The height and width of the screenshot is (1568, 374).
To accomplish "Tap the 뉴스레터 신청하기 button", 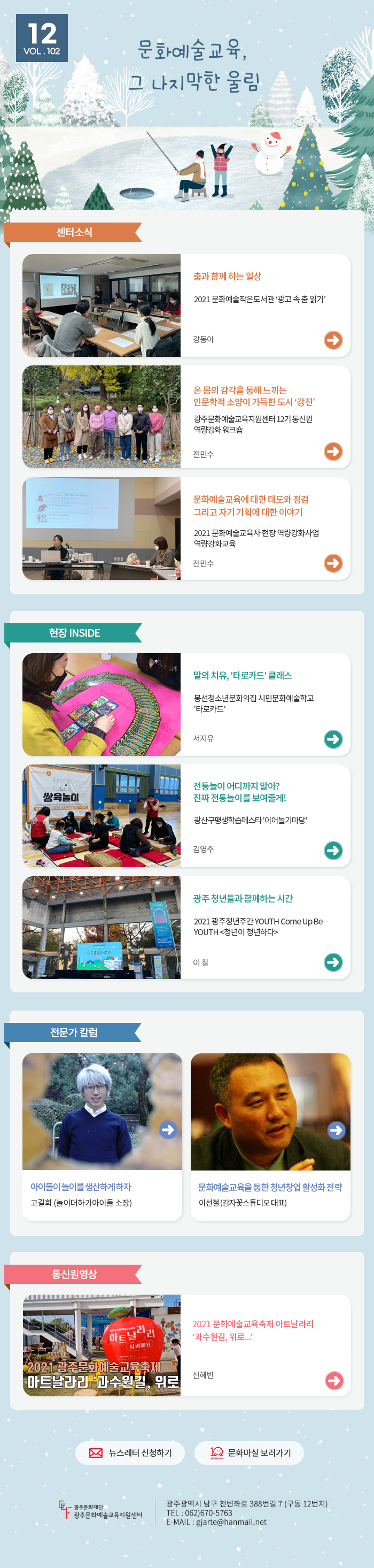I will 129,1452.
